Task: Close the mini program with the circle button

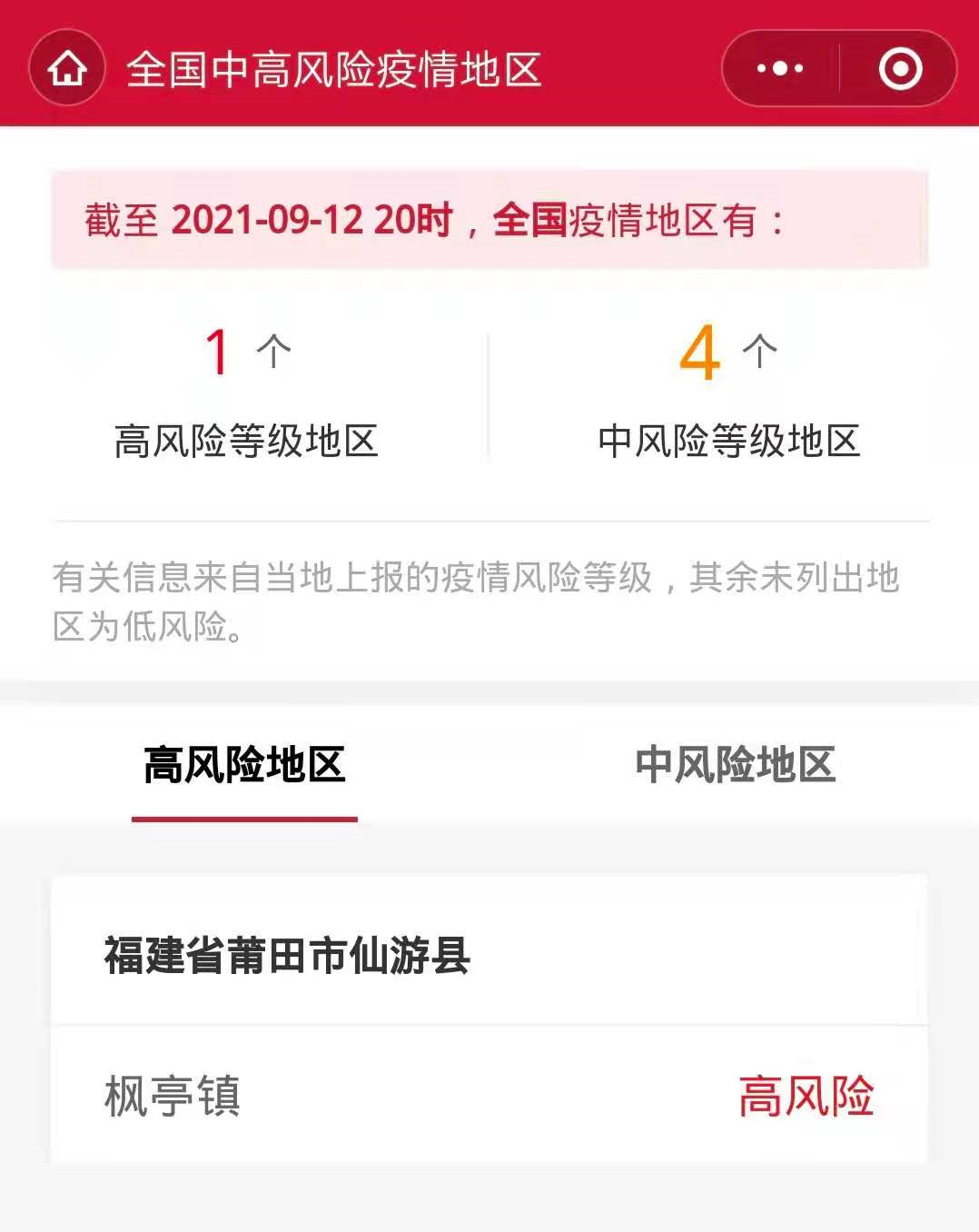Action: [x=899, y=68]
